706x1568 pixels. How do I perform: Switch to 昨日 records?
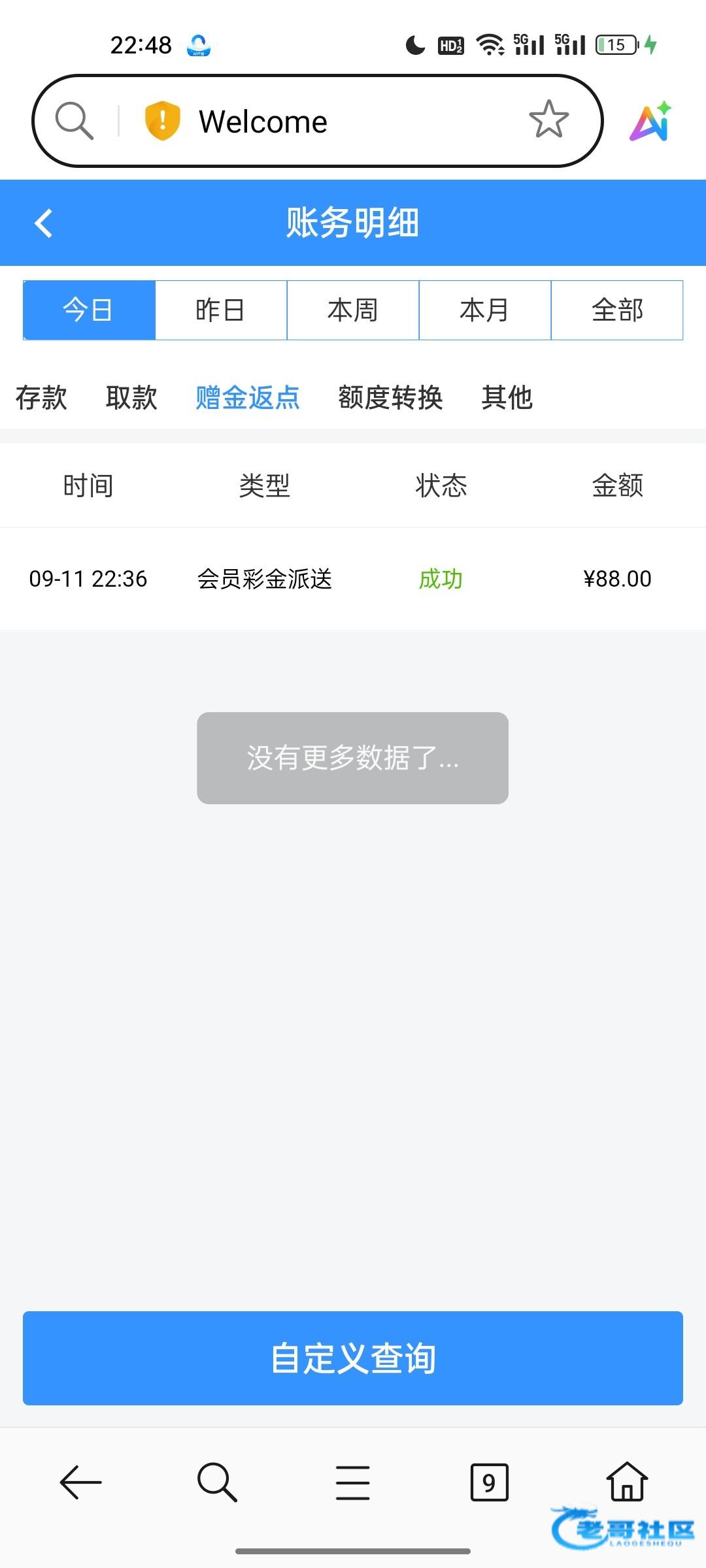[221, 310]
